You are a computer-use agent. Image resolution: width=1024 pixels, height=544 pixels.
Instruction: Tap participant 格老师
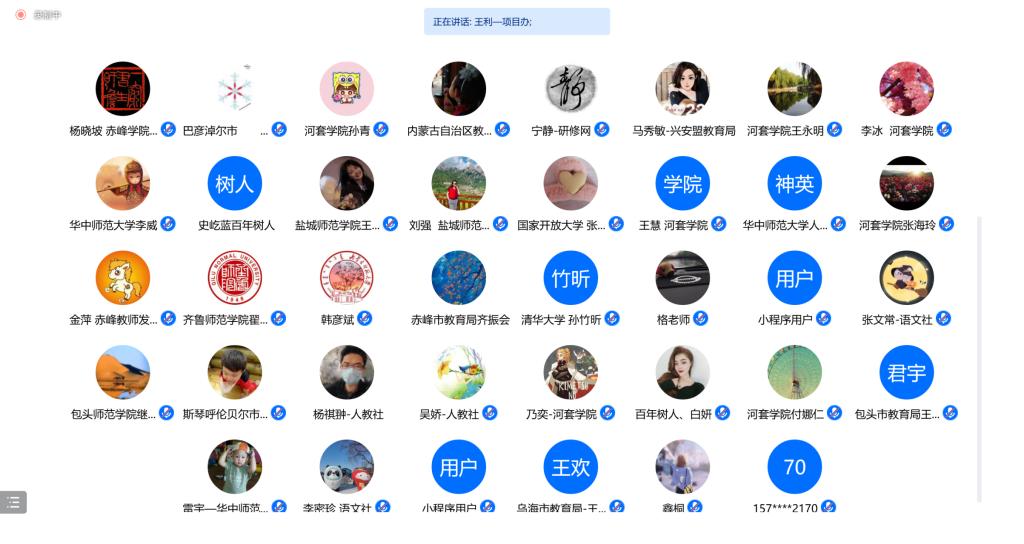[683, 278]
